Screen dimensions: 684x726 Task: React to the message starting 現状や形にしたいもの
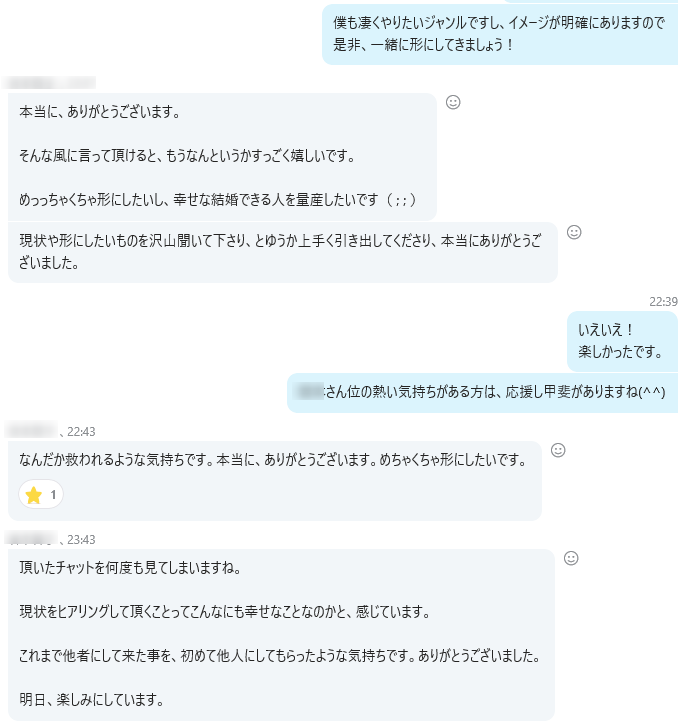(x=574, y=232)
